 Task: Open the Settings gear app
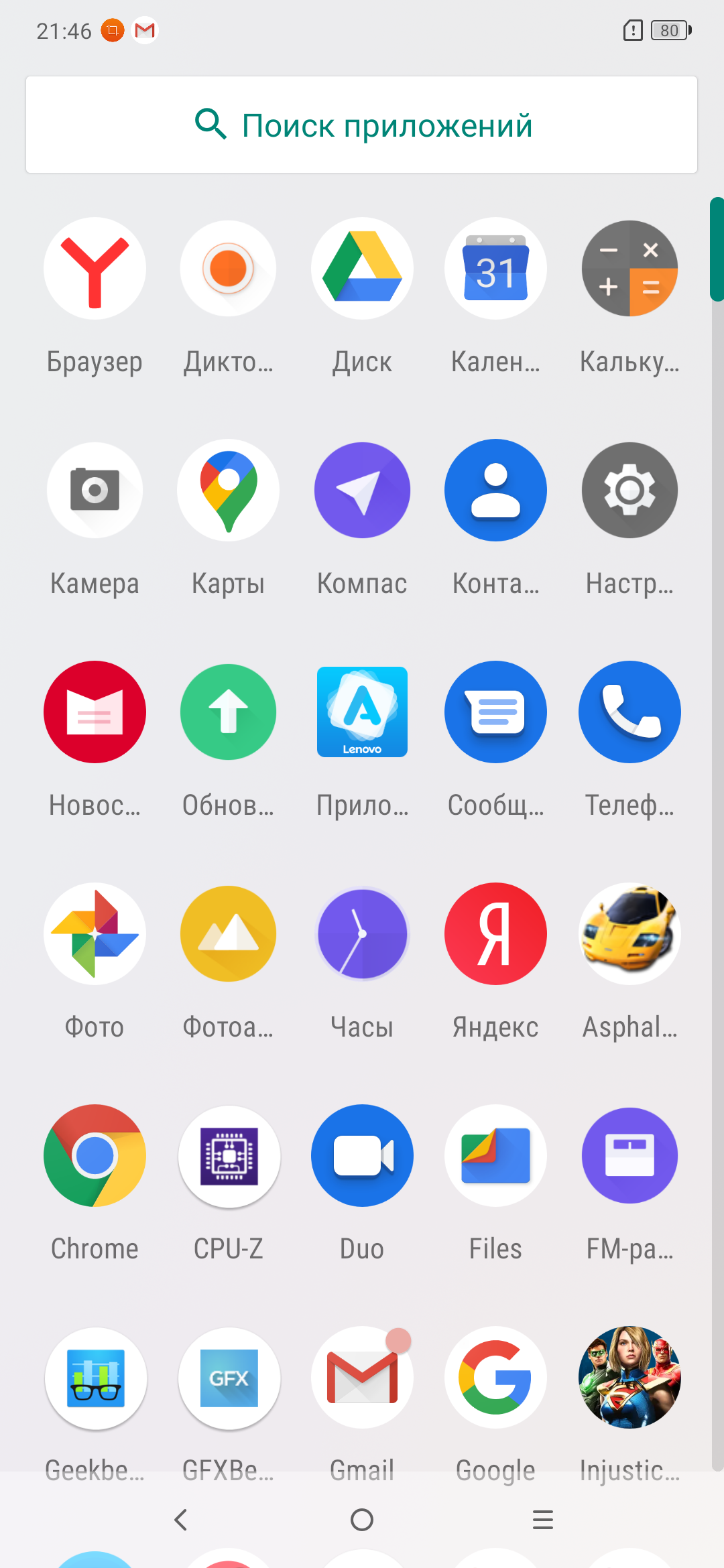[629, 491]
